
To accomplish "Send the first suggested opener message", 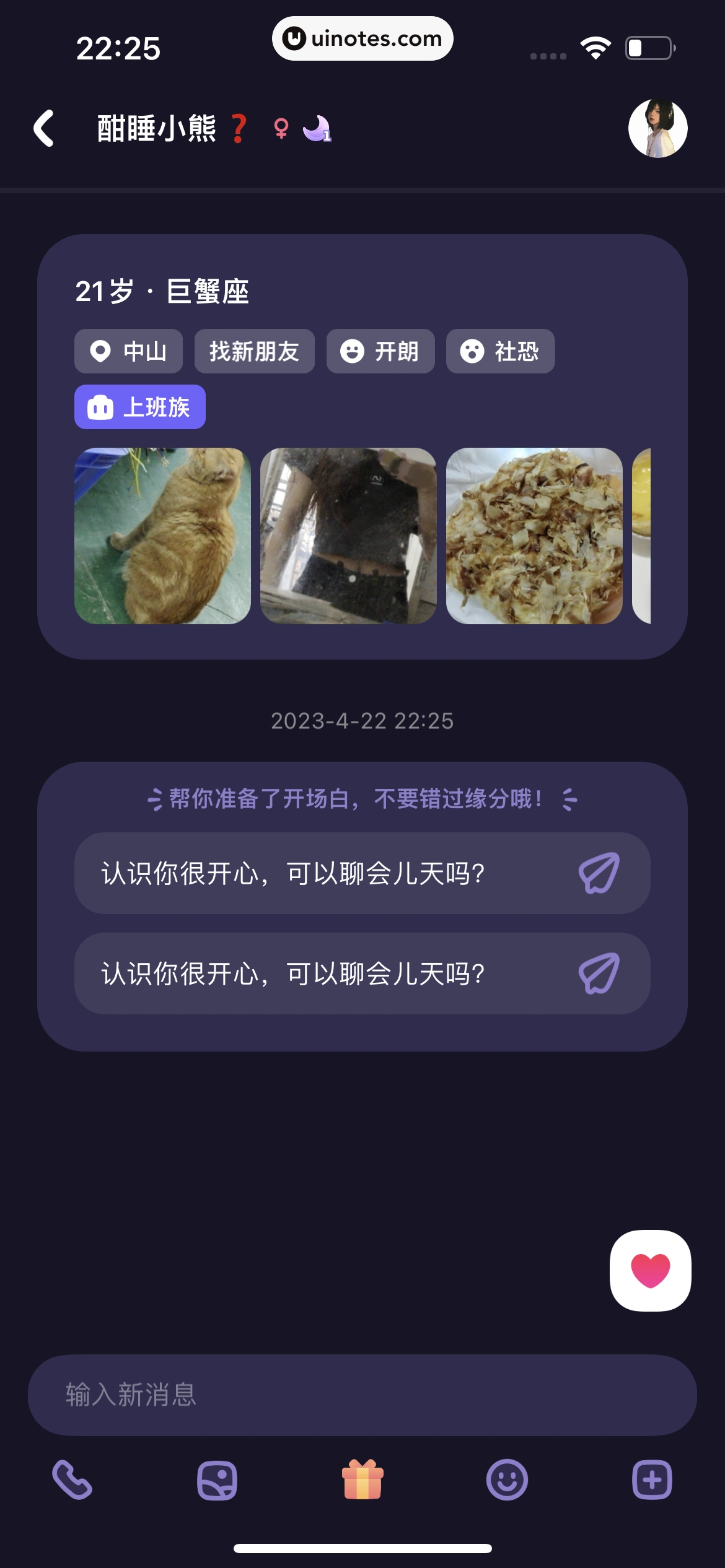I will (598, 873).
